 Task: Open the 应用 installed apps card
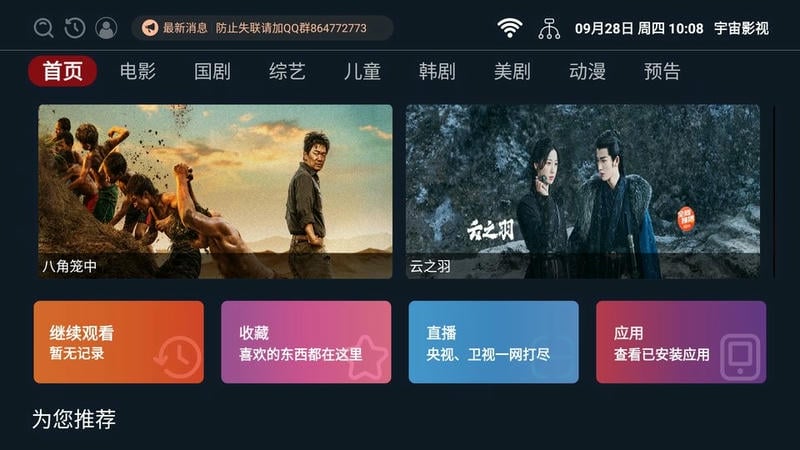(681, 342)
